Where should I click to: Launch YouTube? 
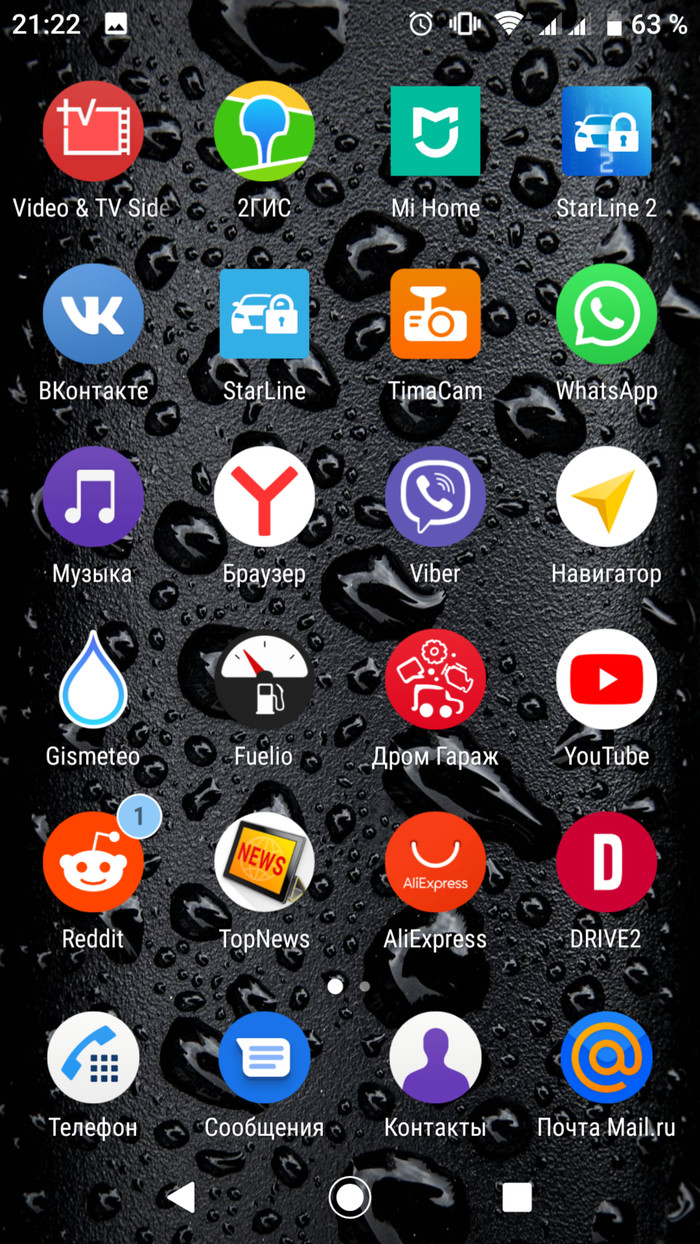pos(606,679)
